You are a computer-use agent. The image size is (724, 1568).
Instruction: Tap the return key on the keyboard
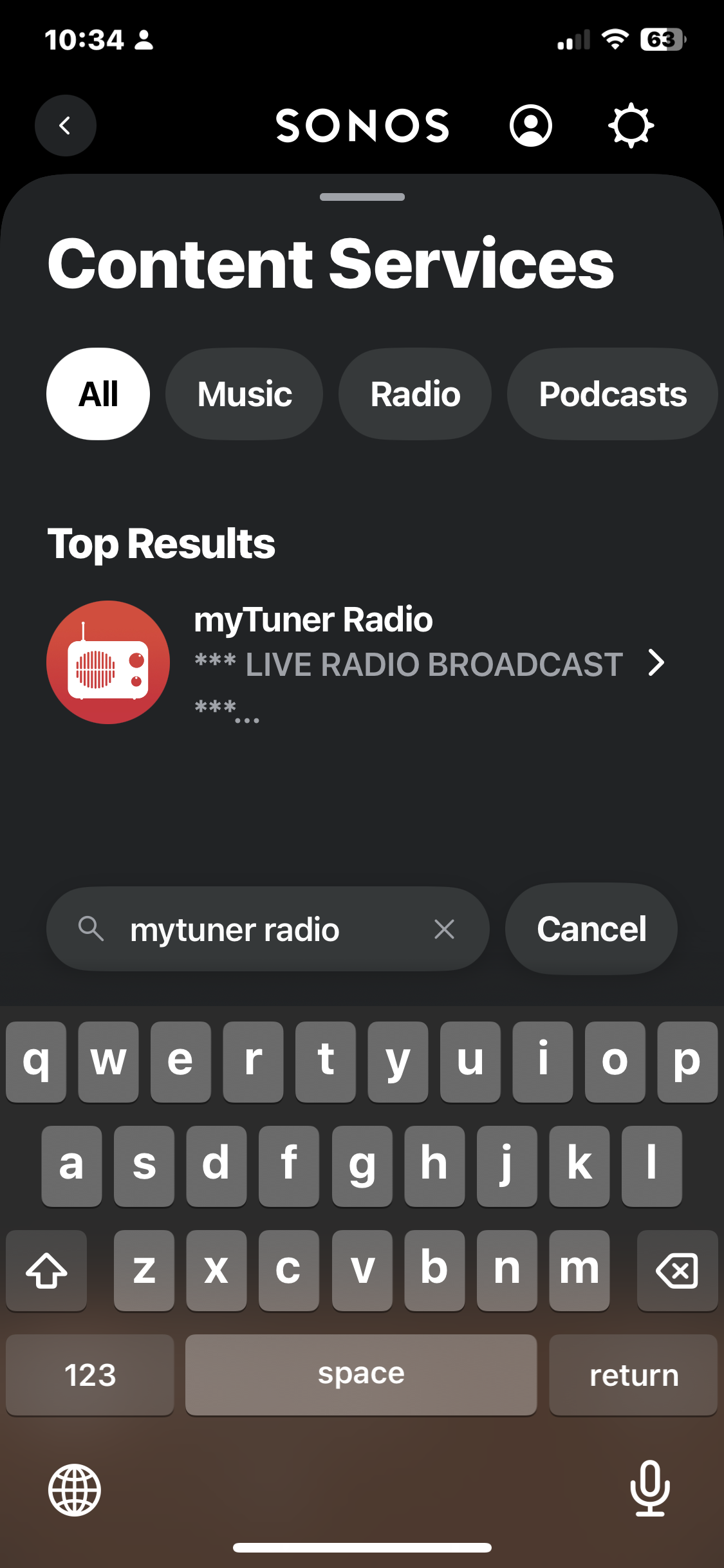633,1375
